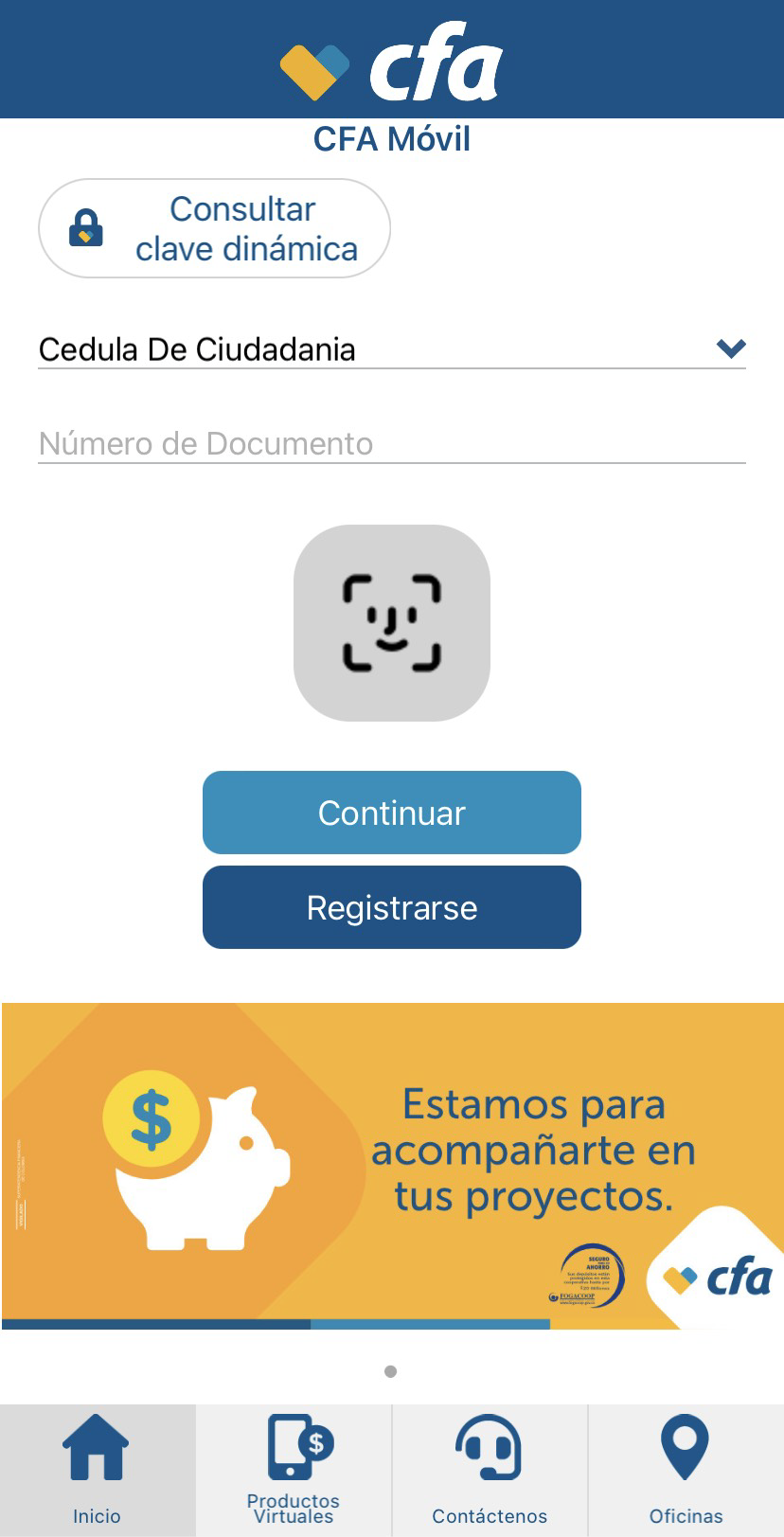Go to the Contáctenos tab

coord(490,1470)
